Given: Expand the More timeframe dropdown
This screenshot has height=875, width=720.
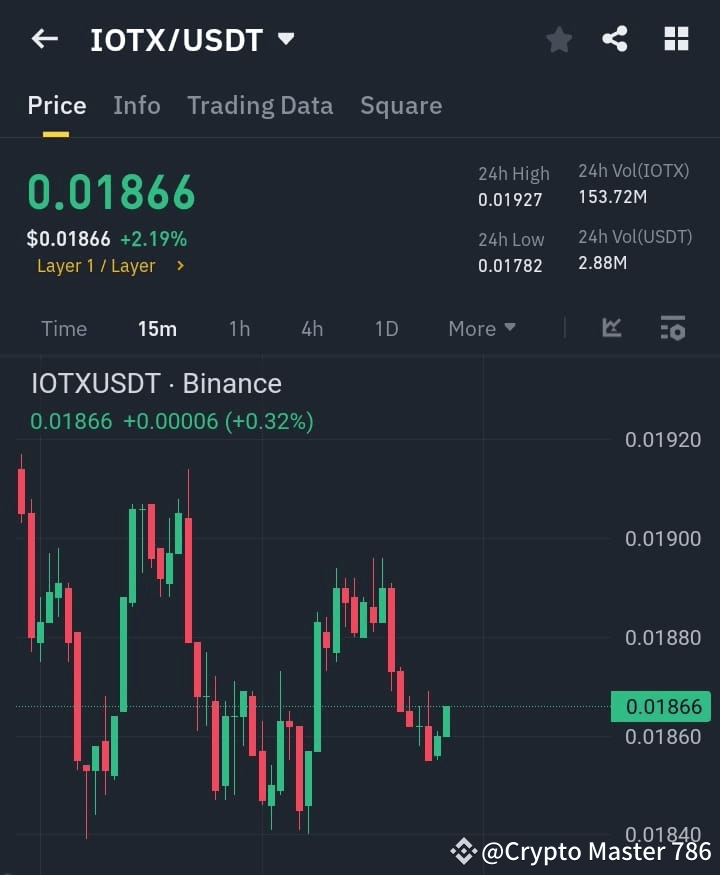Looking at the screenshot, I should tap(481, 328).
